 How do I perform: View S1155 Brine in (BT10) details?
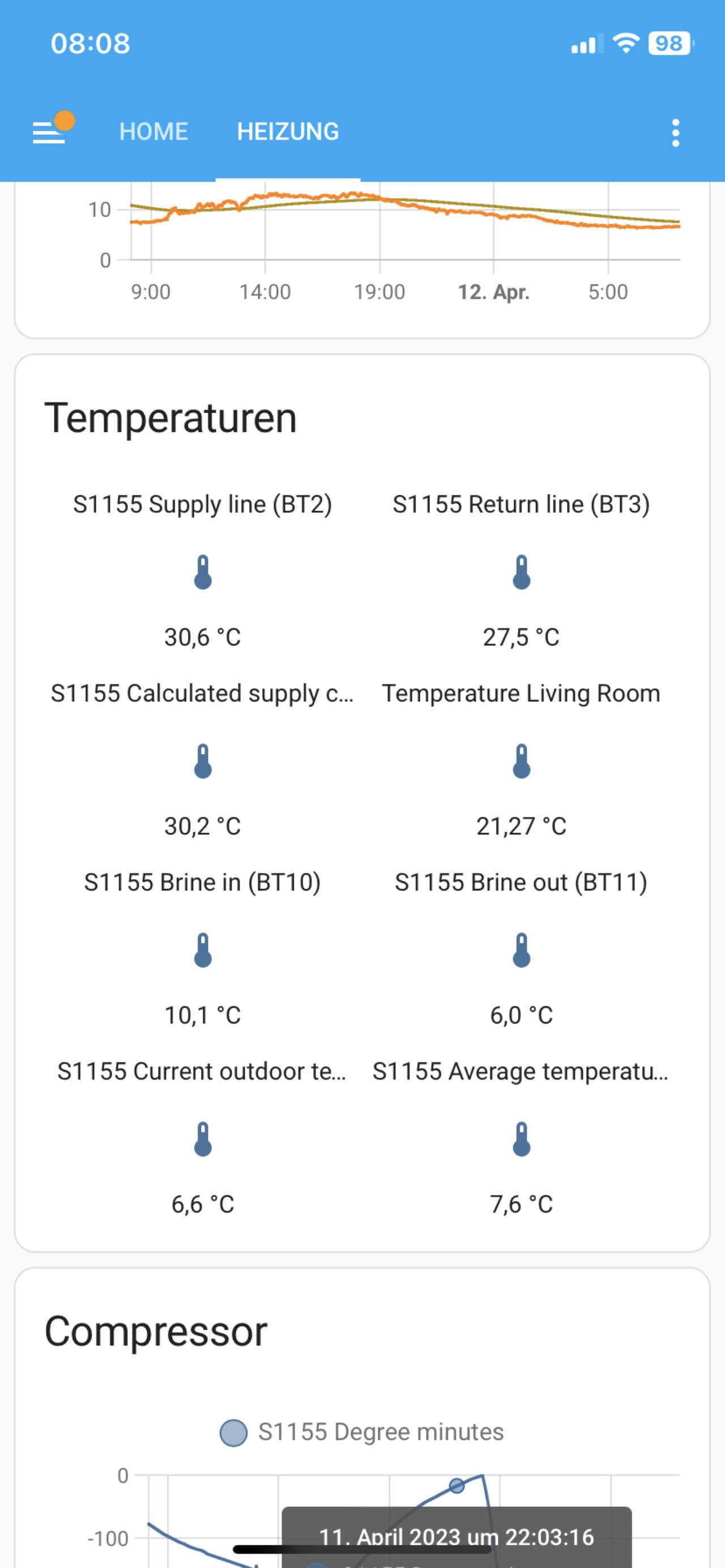(203, 948)
